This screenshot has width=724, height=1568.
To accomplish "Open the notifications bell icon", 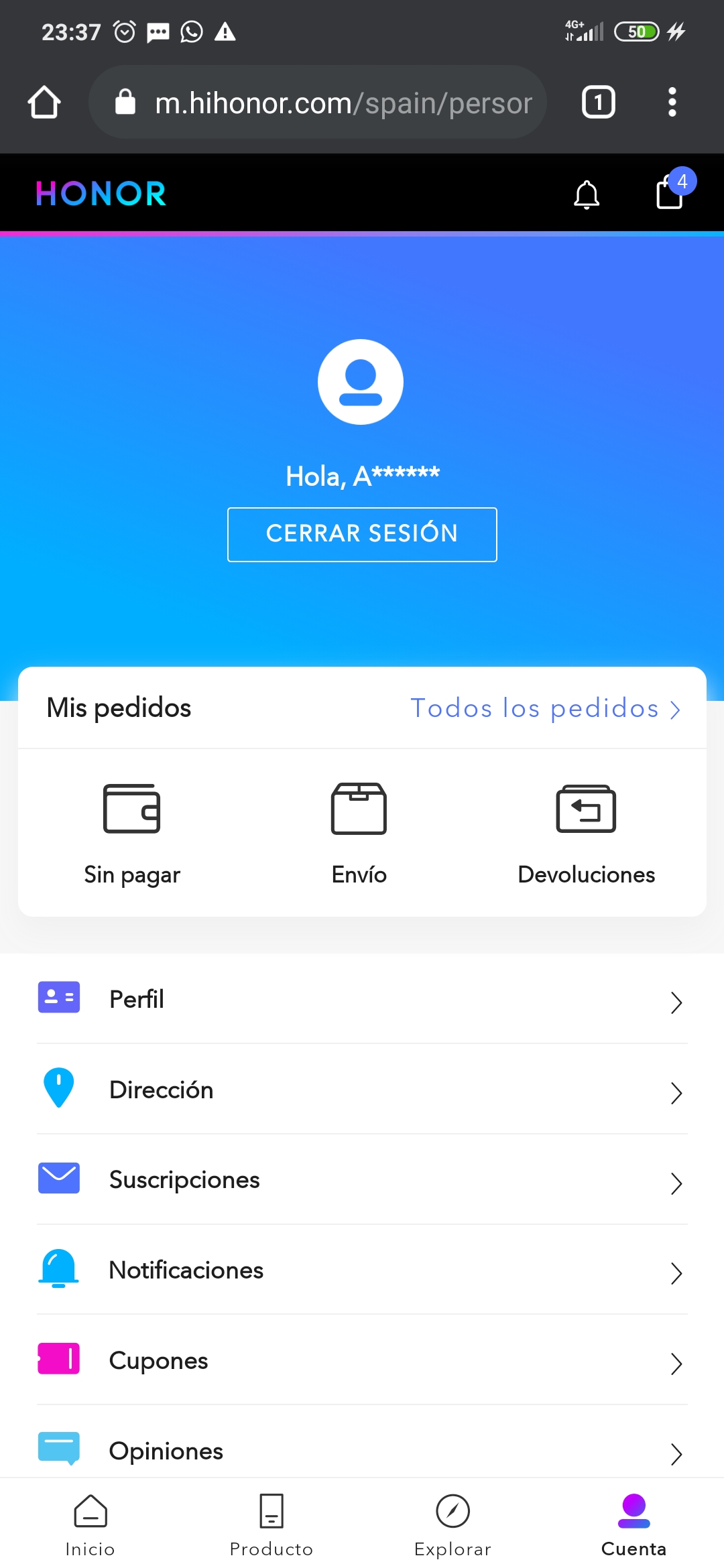I will pyautogui.click(x=586, y=194).
